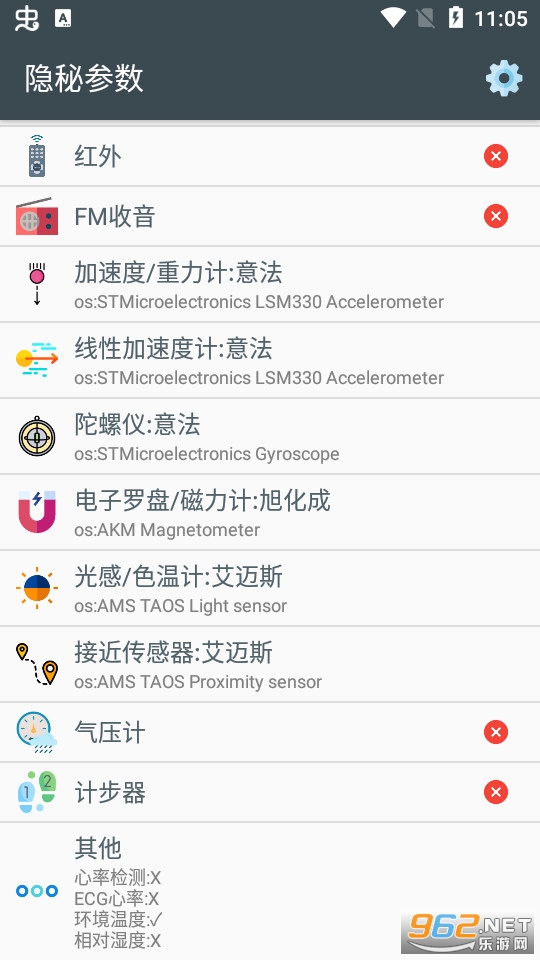Open the 红外 infrared row
540x960 pixels.
[x=270, y=156]
